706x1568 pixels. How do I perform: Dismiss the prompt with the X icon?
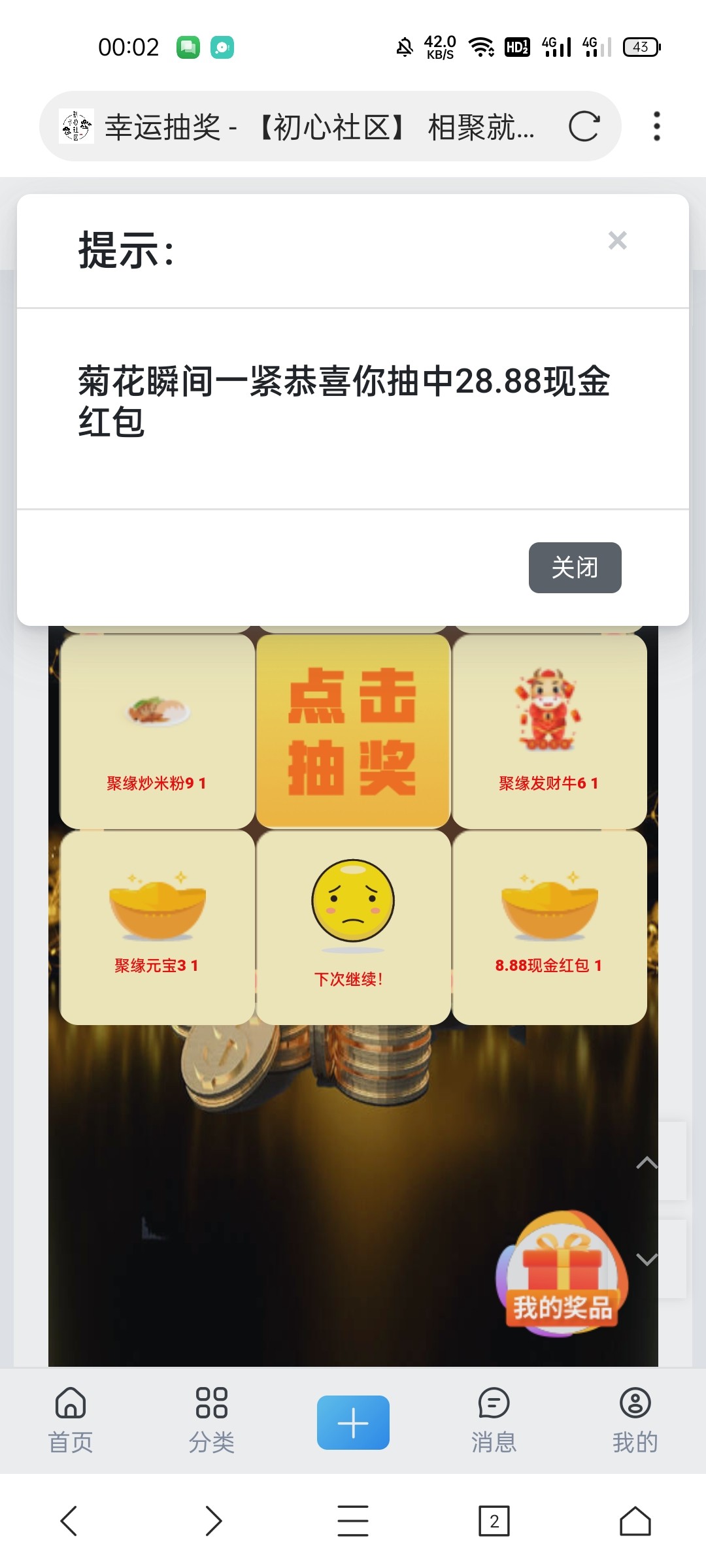pos(617,240)
